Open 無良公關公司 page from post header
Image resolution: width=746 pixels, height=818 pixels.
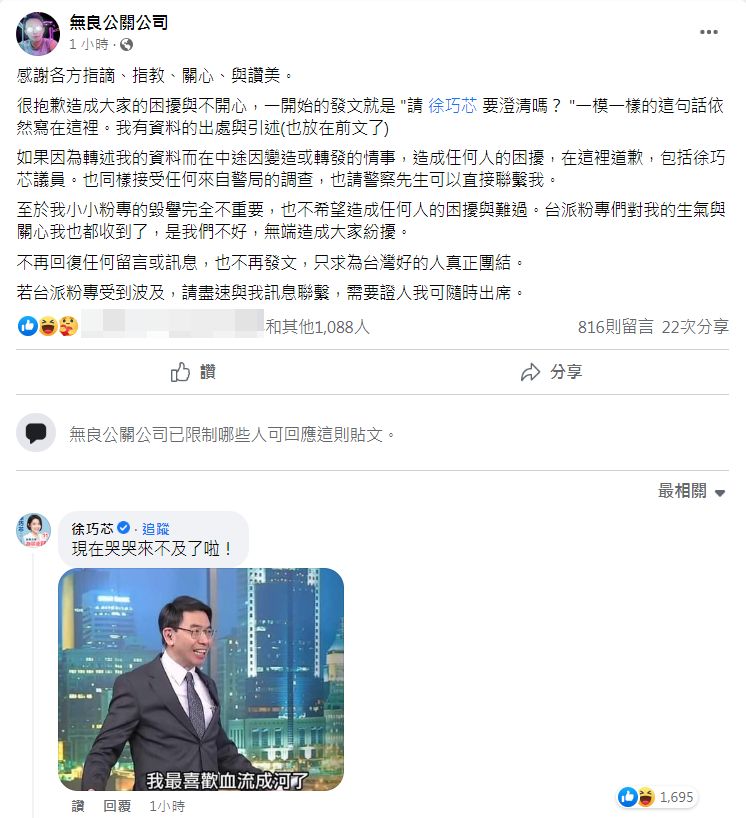[x=118, y=22]
